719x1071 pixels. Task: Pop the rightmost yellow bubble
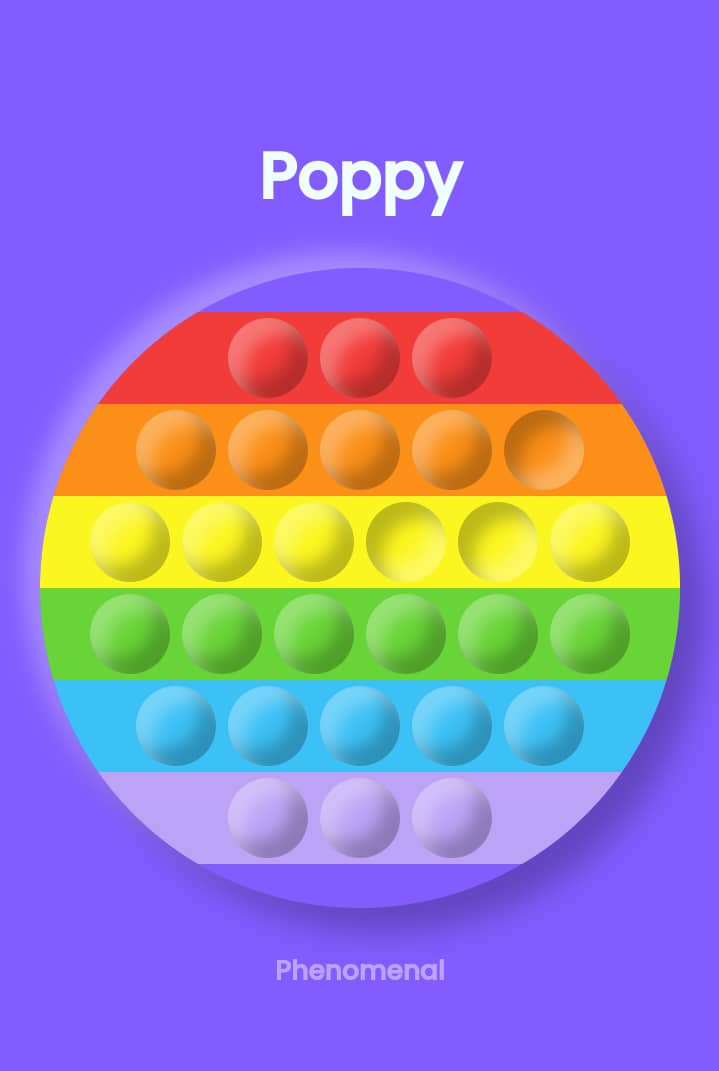click(x=590, y=542)
